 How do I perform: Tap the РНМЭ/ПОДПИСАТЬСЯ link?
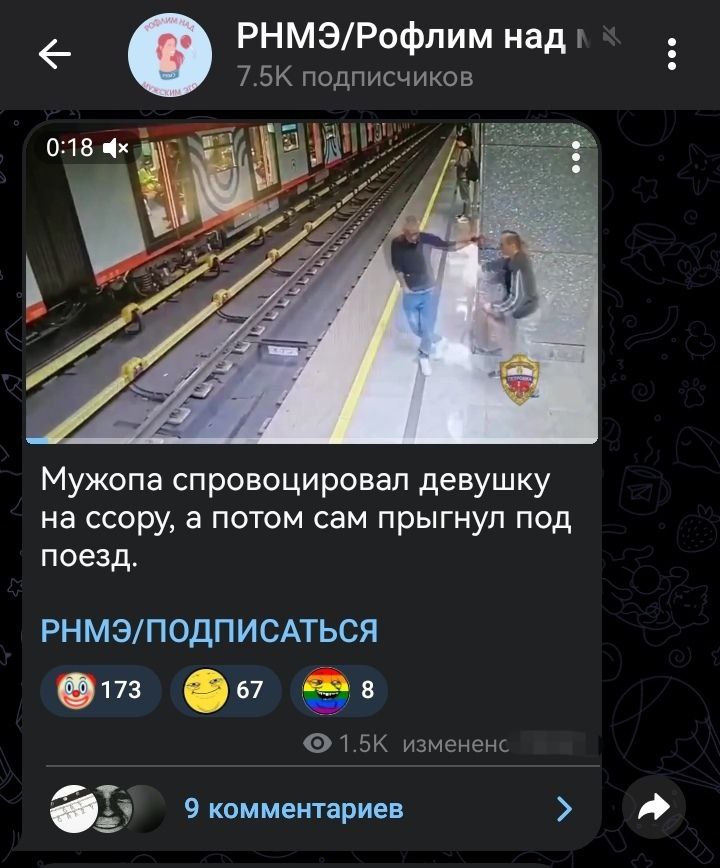[x=209, y=630]
